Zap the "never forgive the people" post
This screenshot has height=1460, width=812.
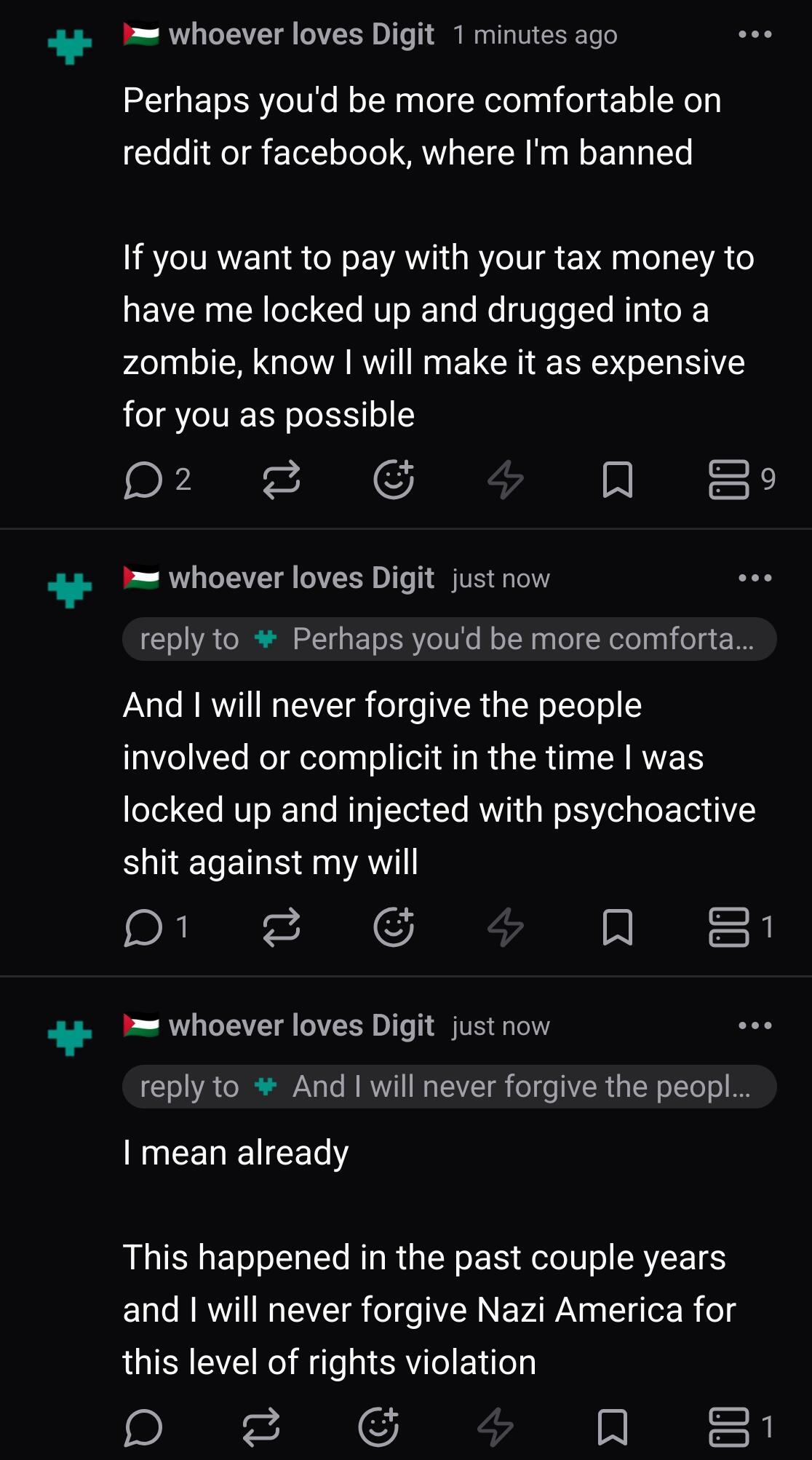tap(506, 928)
